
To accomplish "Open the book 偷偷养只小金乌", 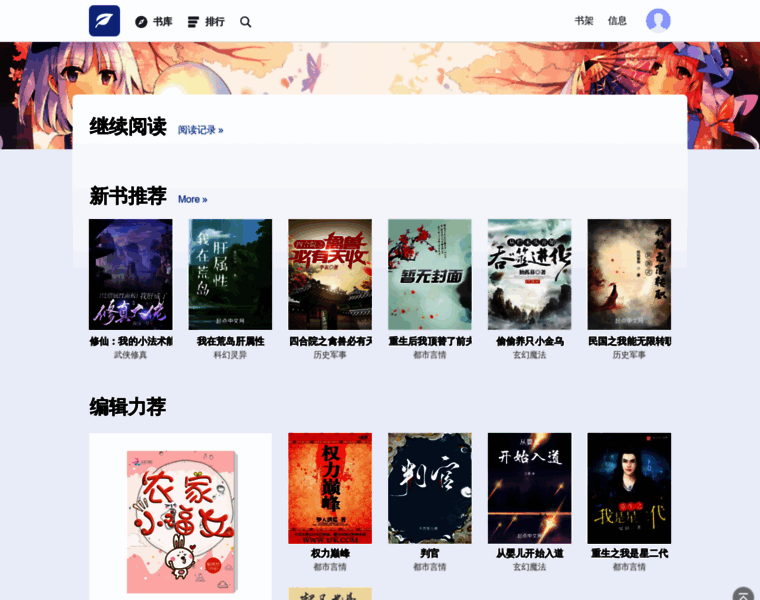I will [x=529, y=275].
